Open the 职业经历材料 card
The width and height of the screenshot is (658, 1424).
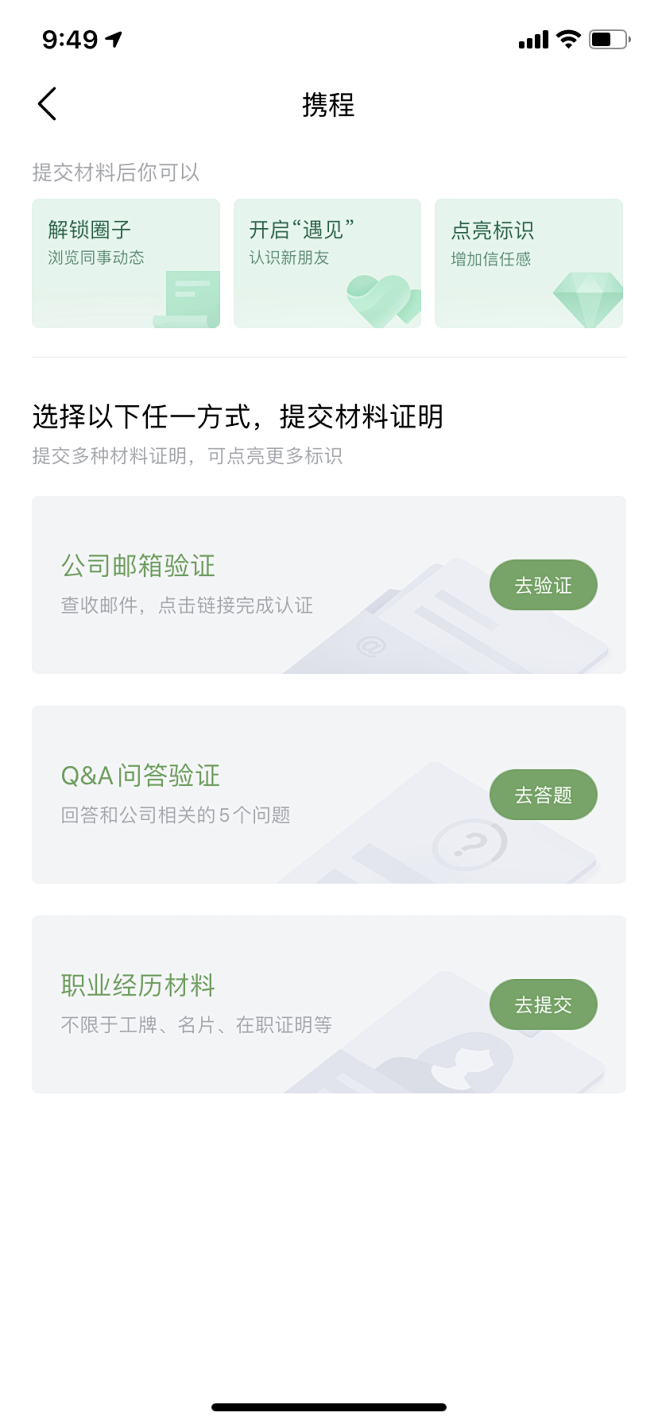tap(329, 1004)
